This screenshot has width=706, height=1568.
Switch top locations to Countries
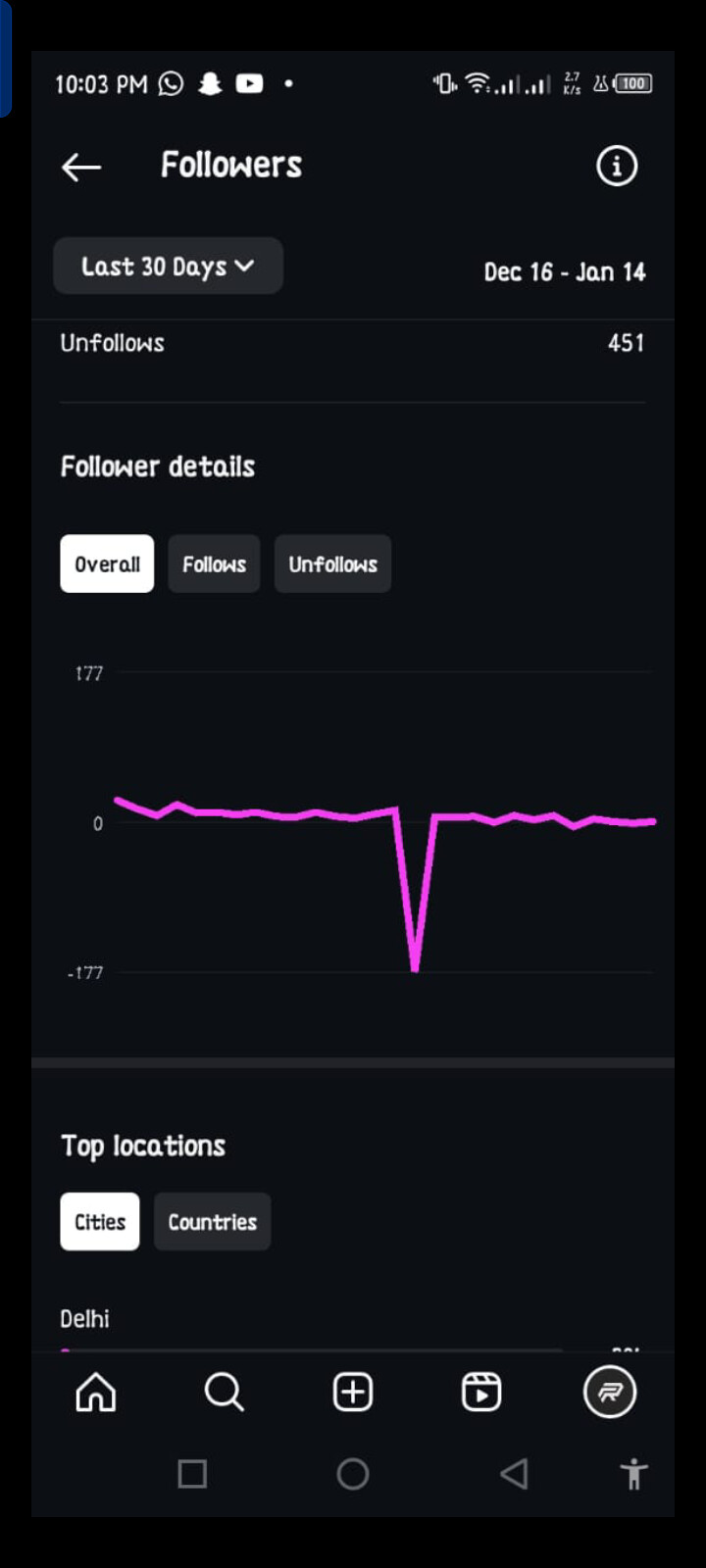pyautogui.click(x=212, y=1221)
